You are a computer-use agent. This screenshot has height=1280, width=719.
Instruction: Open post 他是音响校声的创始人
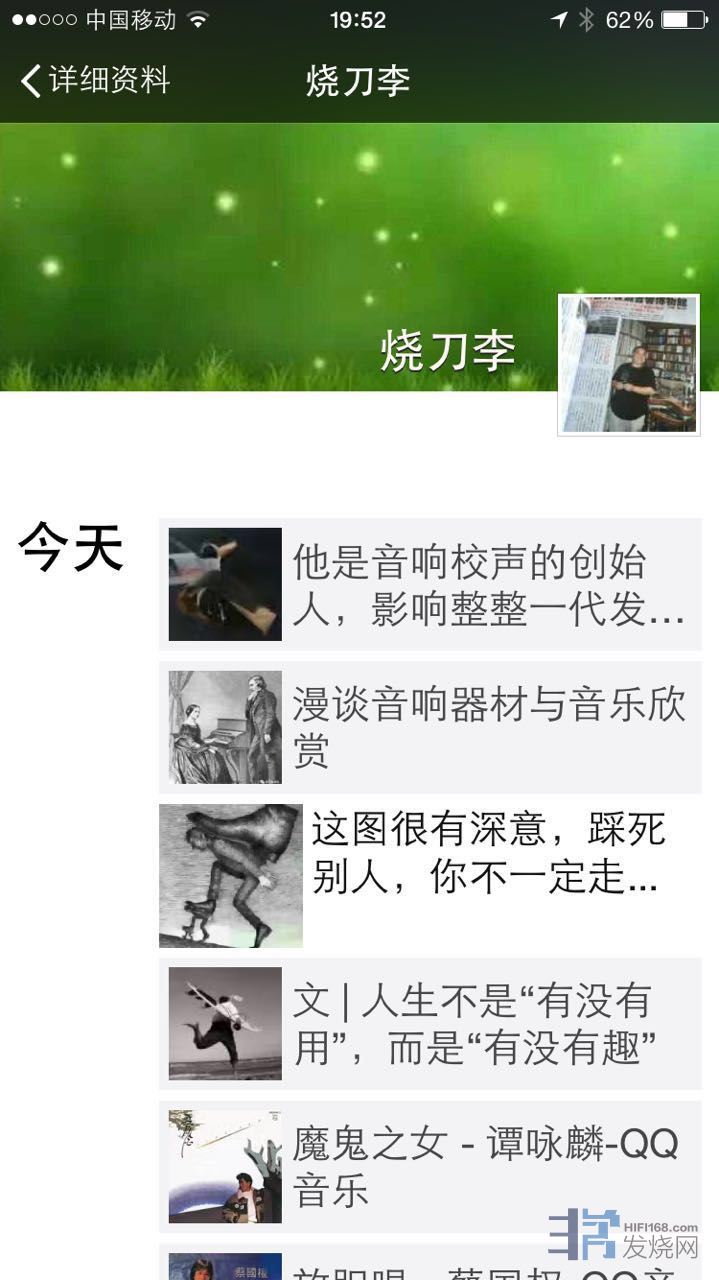430,584
